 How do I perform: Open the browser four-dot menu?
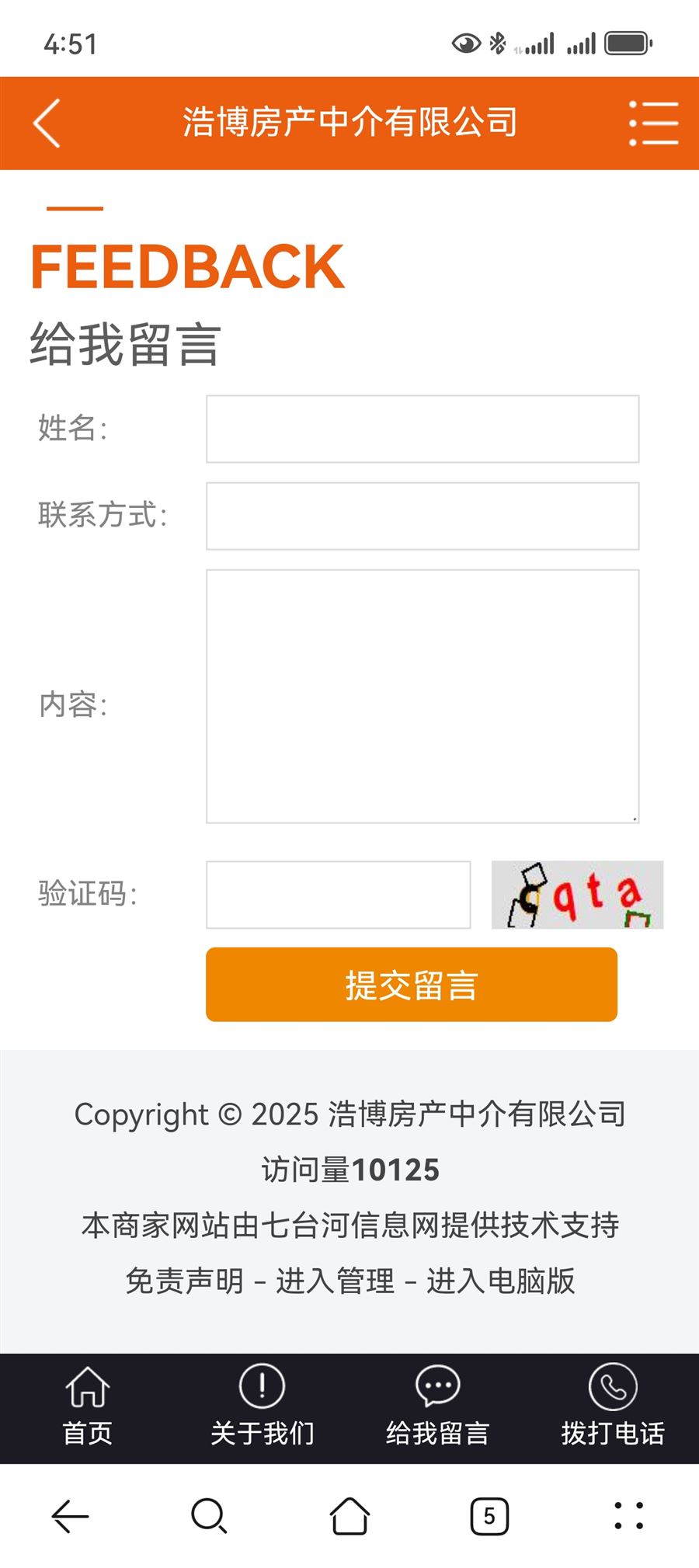click(x=628, y=1516)
